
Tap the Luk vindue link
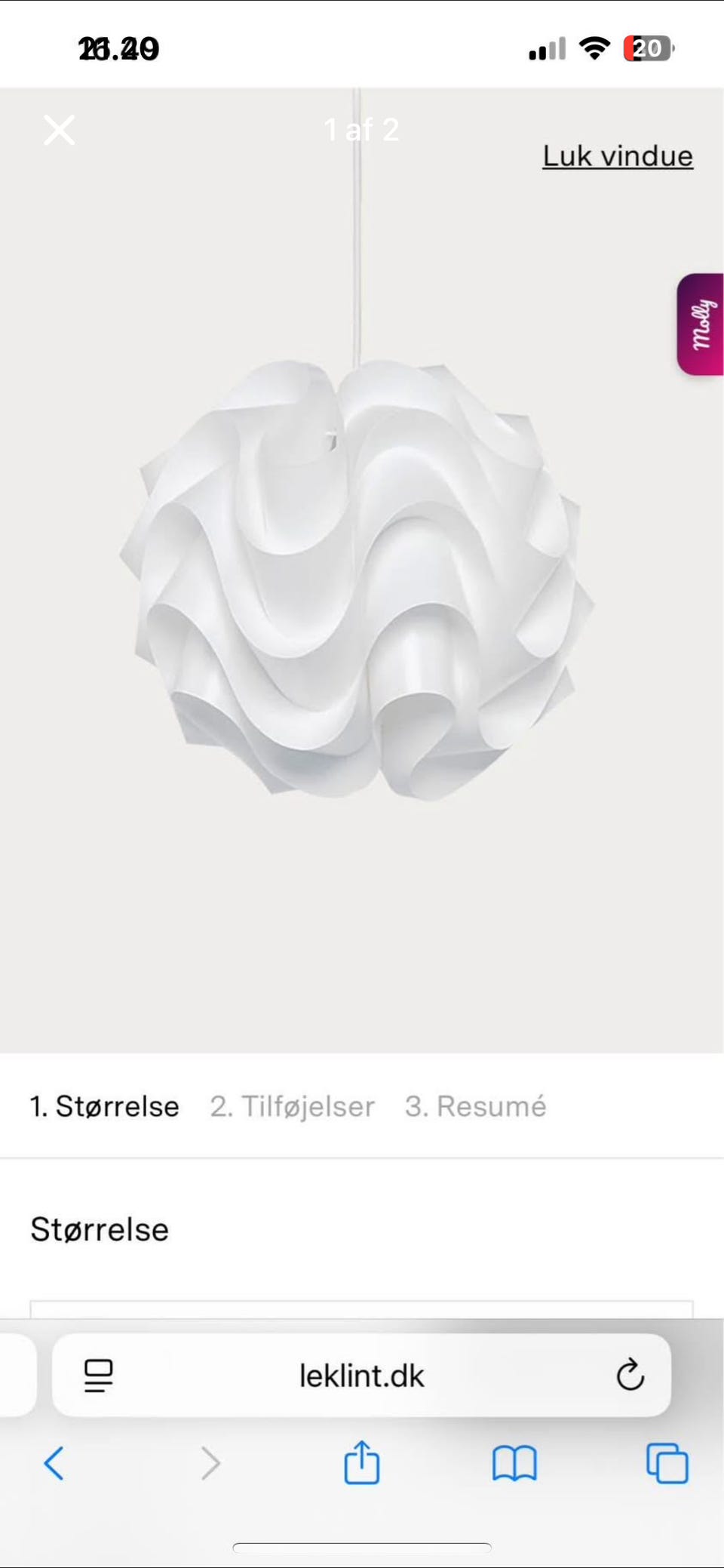tap(617, 156)
